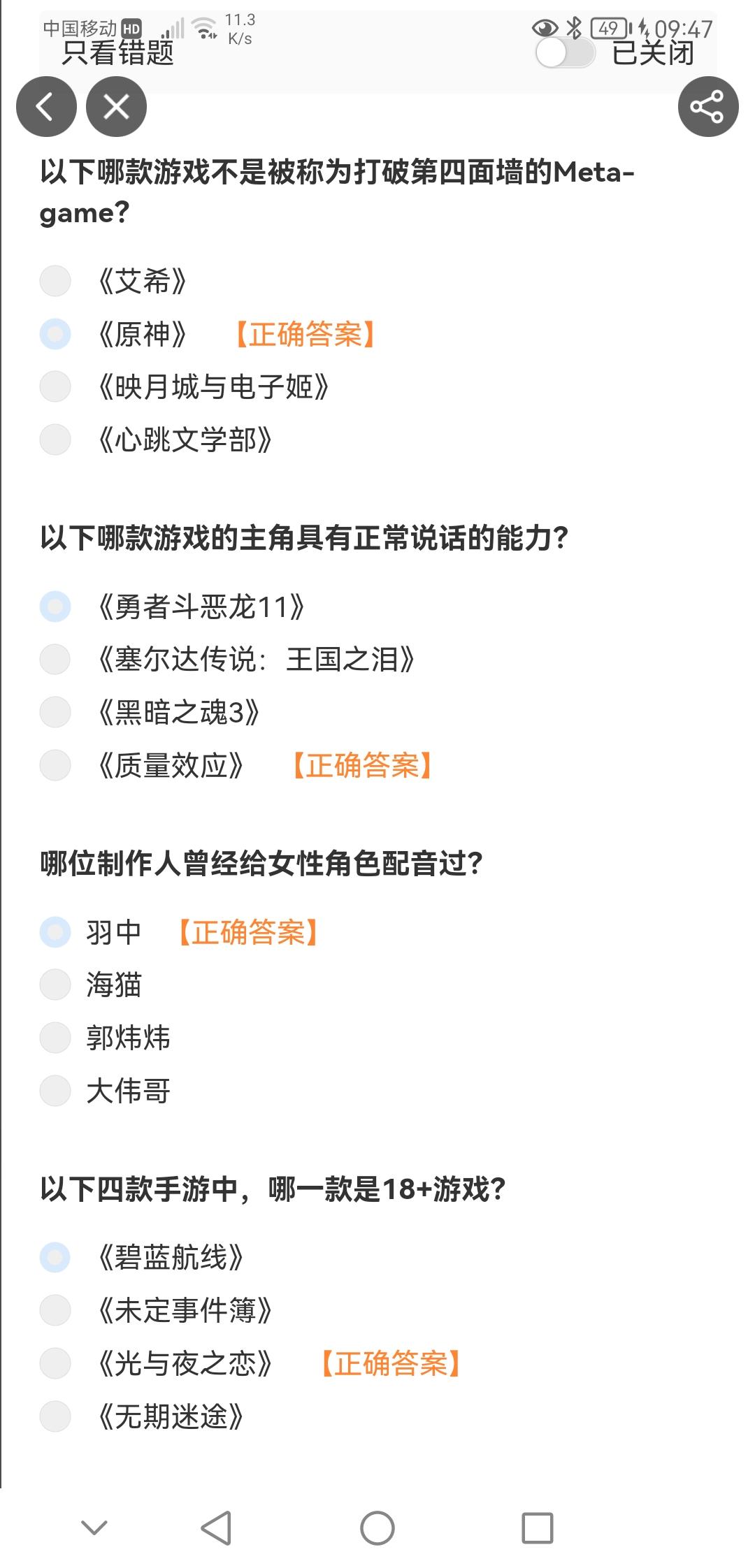Tap the Bluetooth icon in status bar
755x1568 pixels.
pyautogui.click(x=575, y=27)
